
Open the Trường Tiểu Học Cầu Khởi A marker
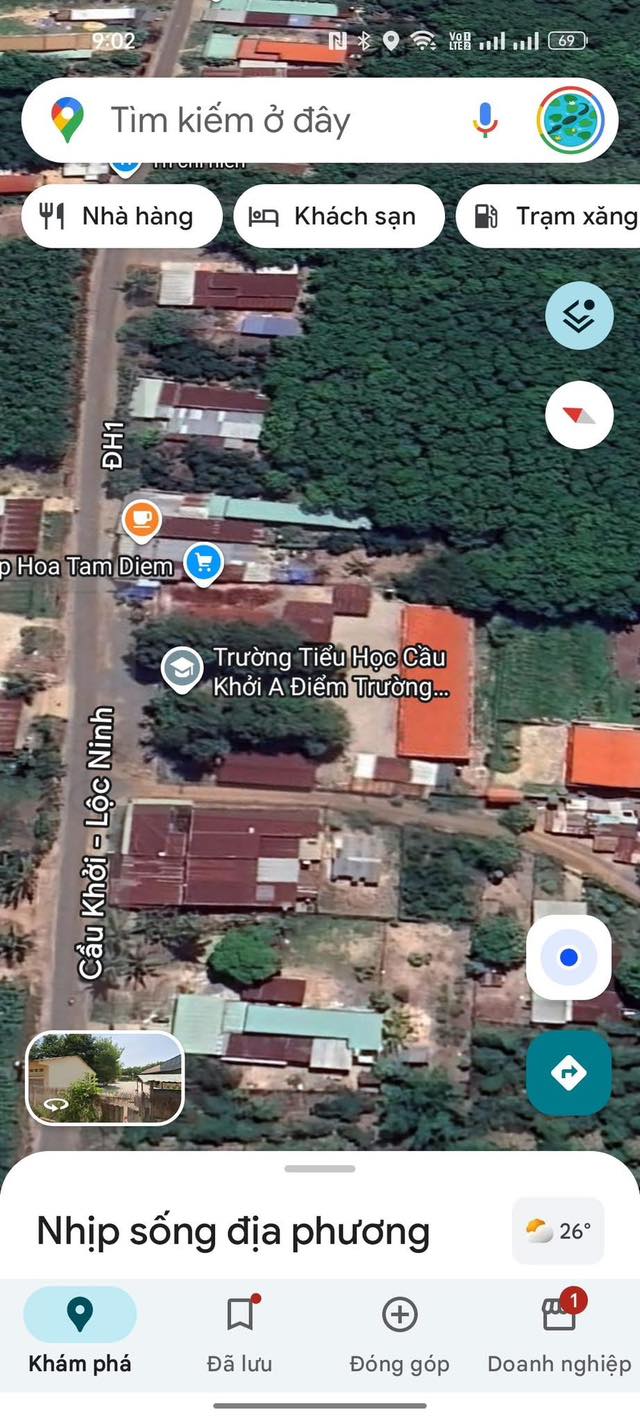click(182, 669)
